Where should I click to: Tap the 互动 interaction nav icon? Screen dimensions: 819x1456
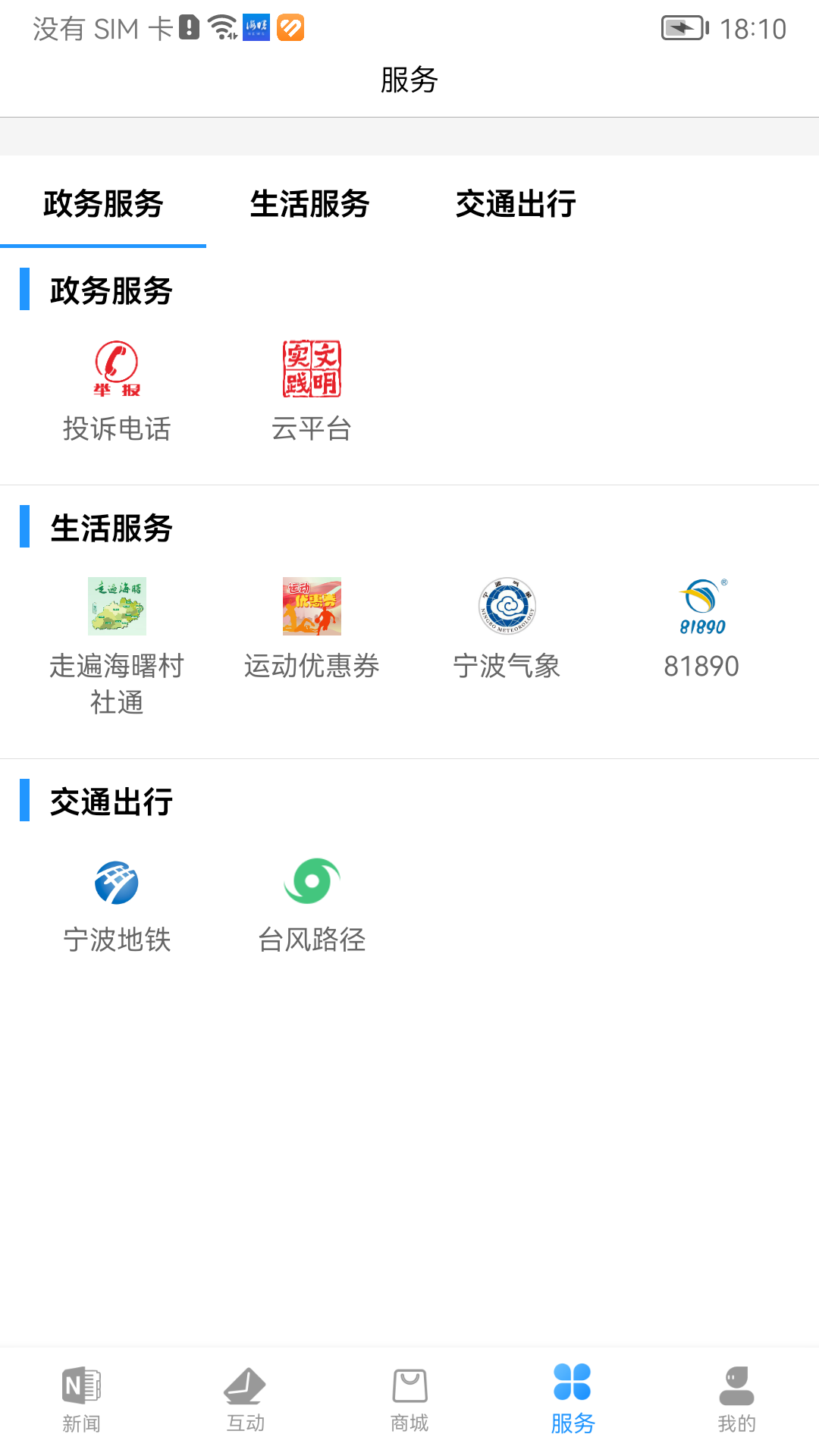[x=246, y=1385]
